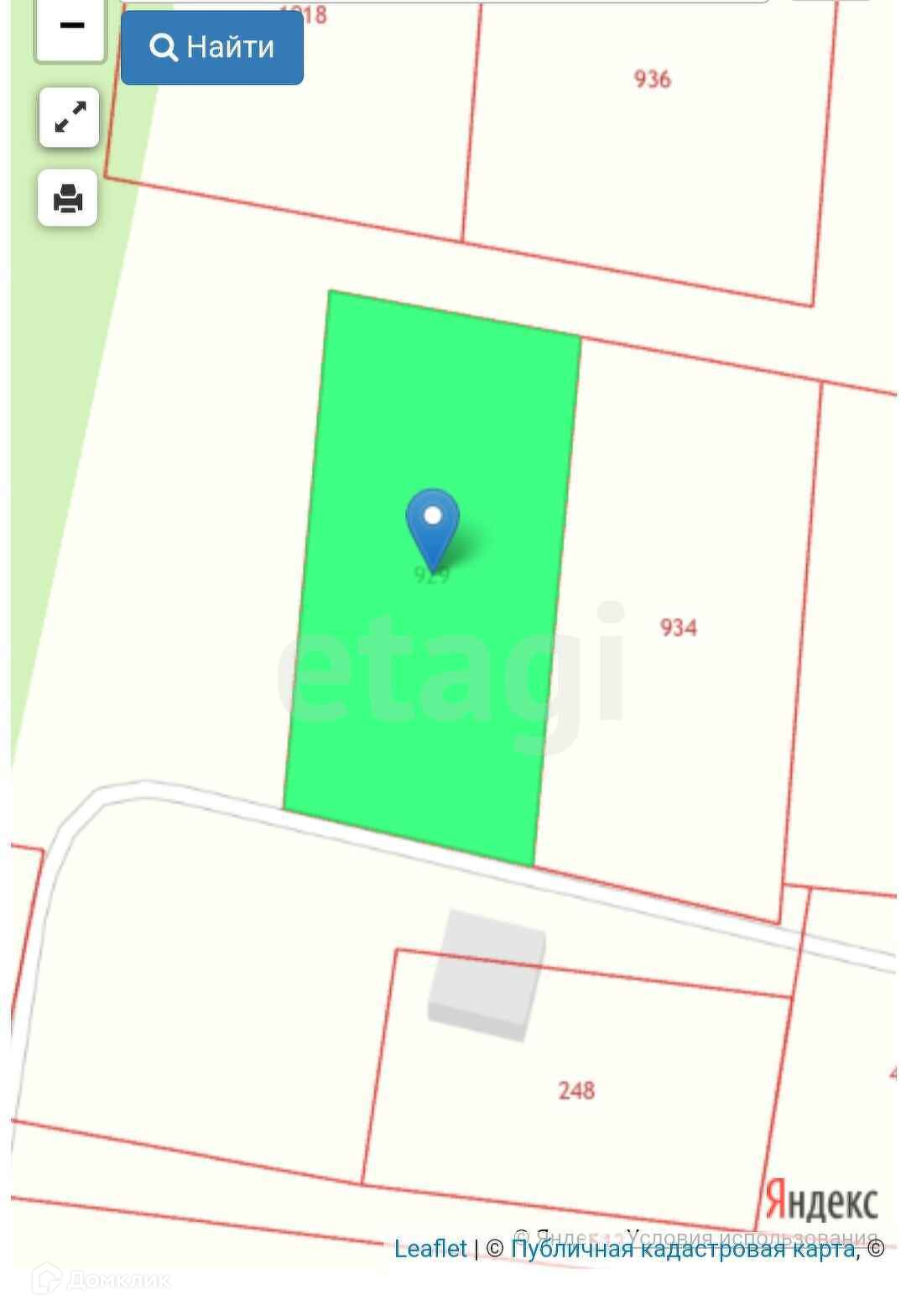Expand the map to fullscreen
Screen dimensions: 906x1316
pos(70,117)
